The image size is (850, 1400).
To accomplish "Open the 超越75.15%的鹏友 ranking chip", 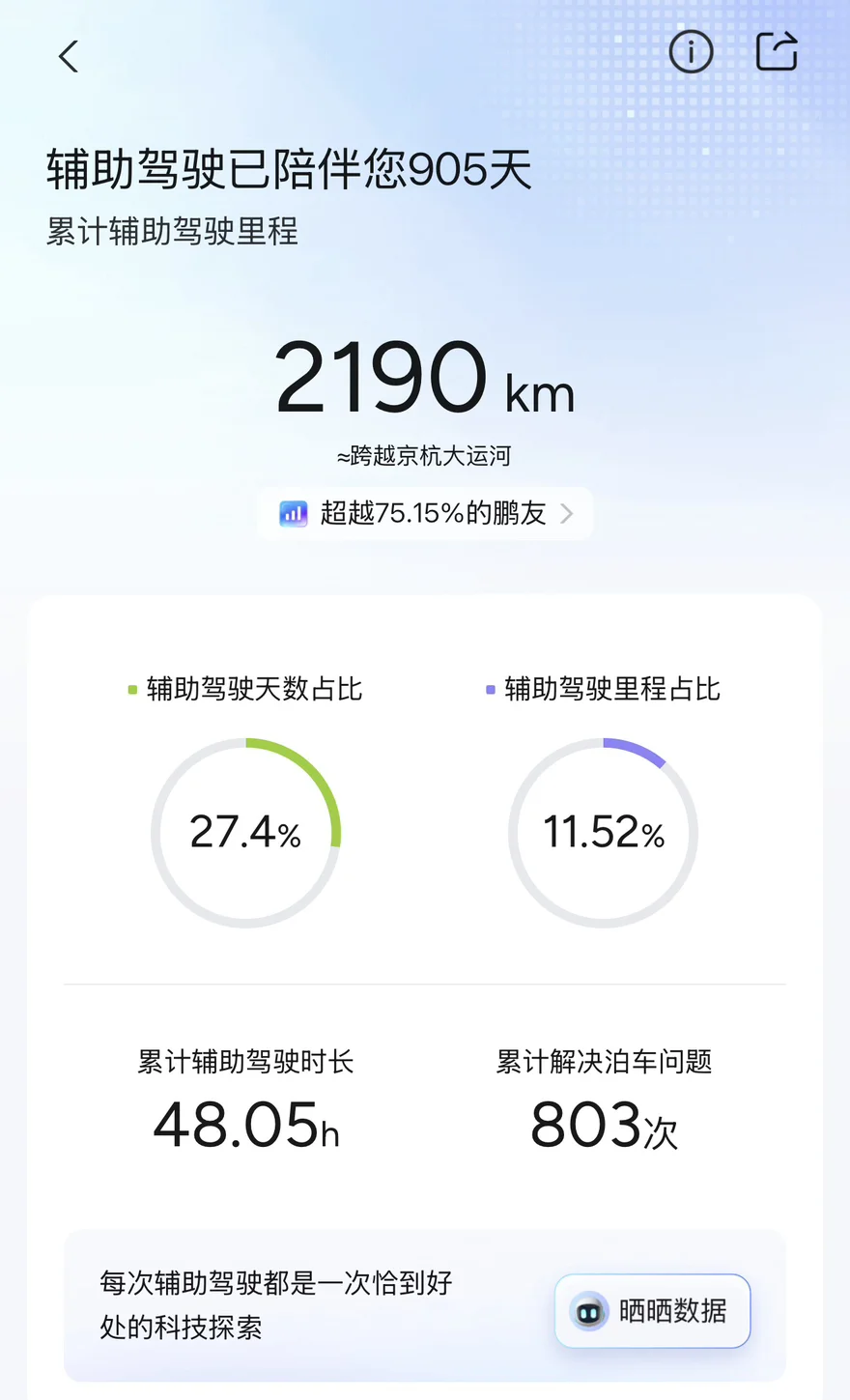I will [425, 513].
